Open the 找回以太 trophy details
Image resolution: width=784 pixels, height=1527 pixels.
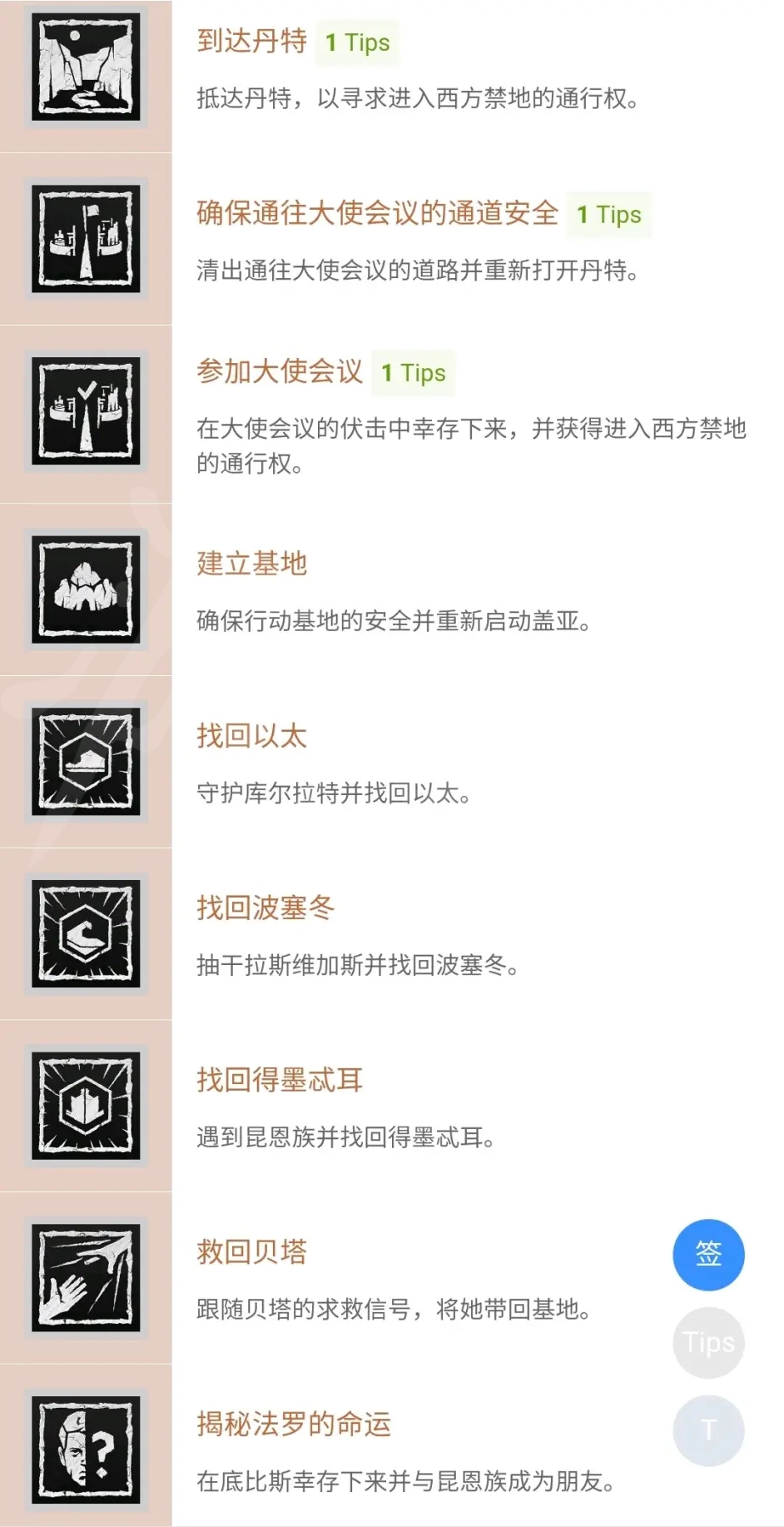coord(251,736)
